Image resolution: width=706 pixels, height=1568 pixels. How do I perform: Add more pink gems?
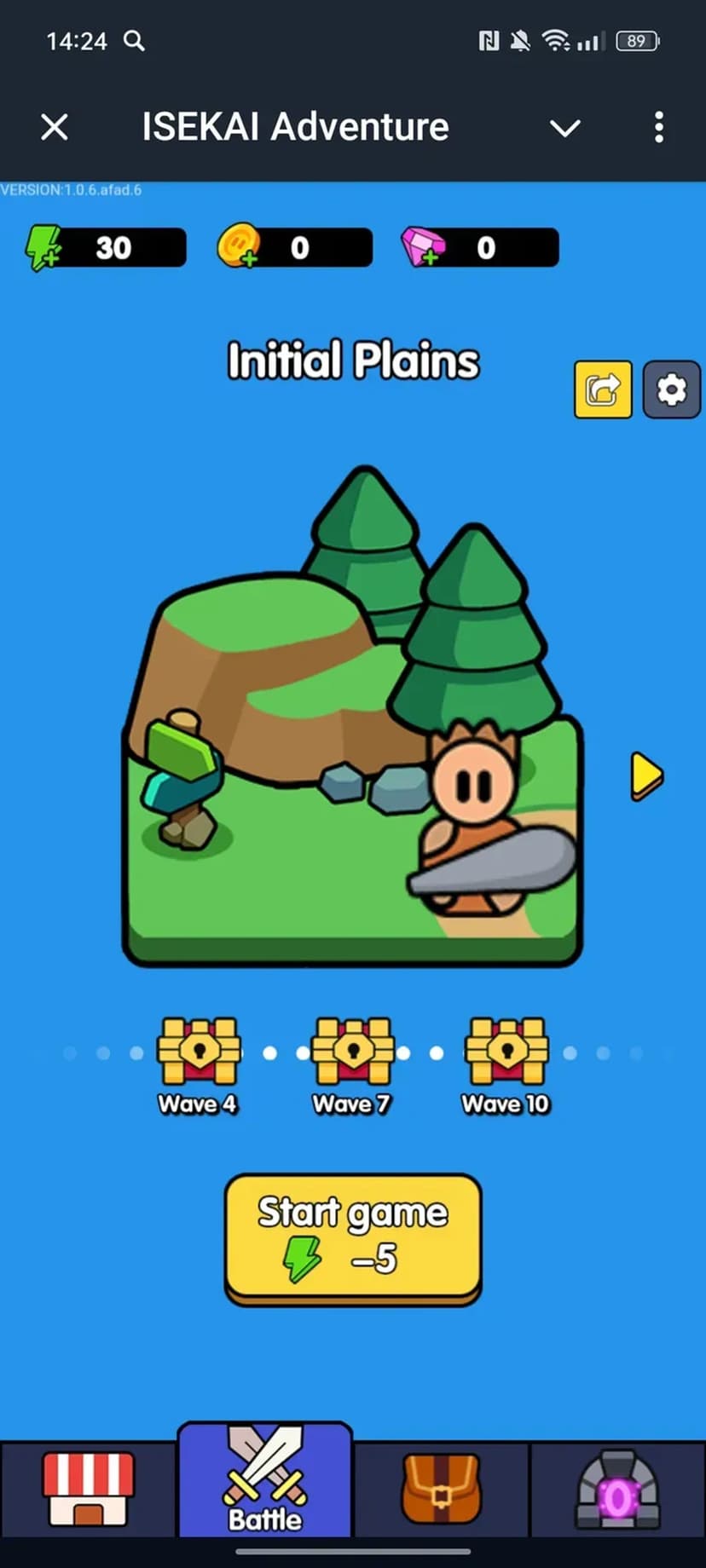pos(424,248)
